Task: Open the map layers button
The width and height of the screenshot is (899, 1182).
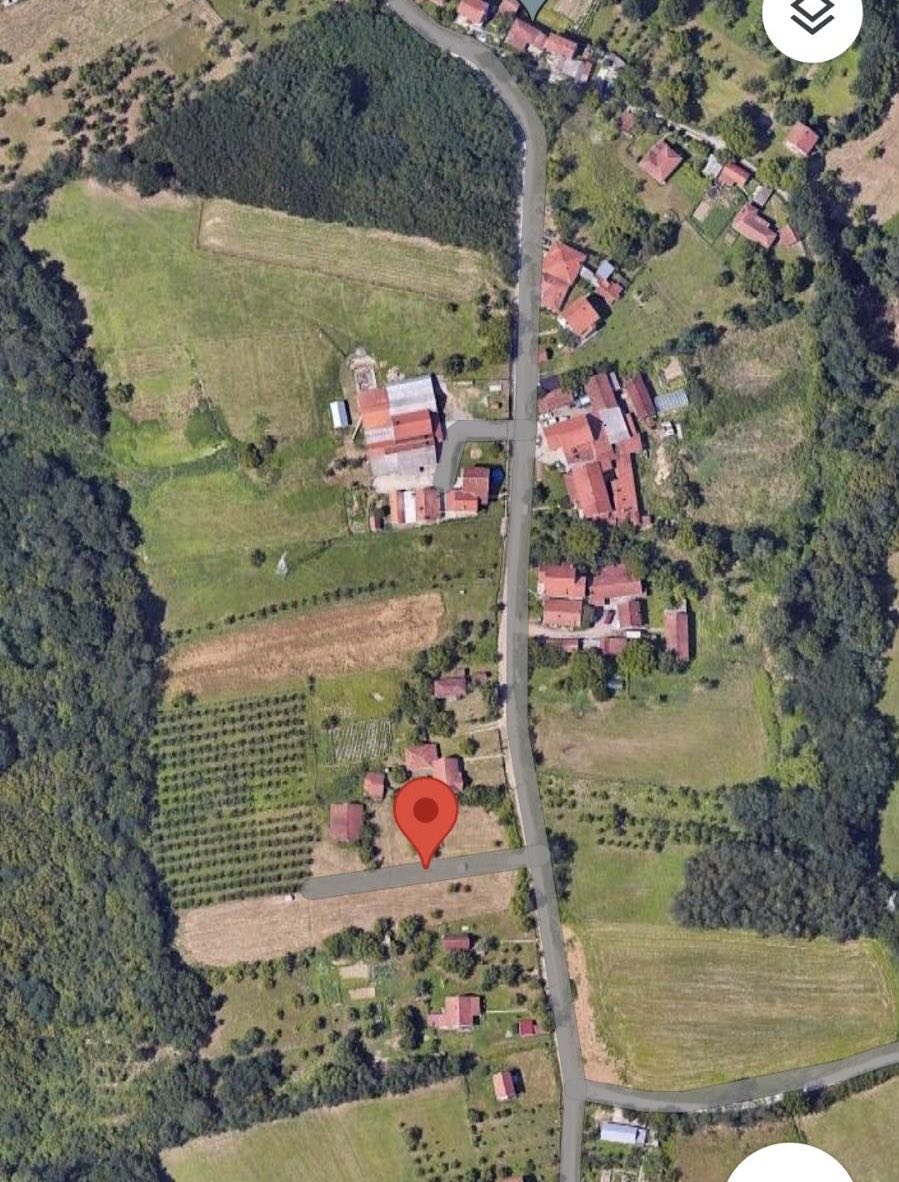Action: [812, 16]
